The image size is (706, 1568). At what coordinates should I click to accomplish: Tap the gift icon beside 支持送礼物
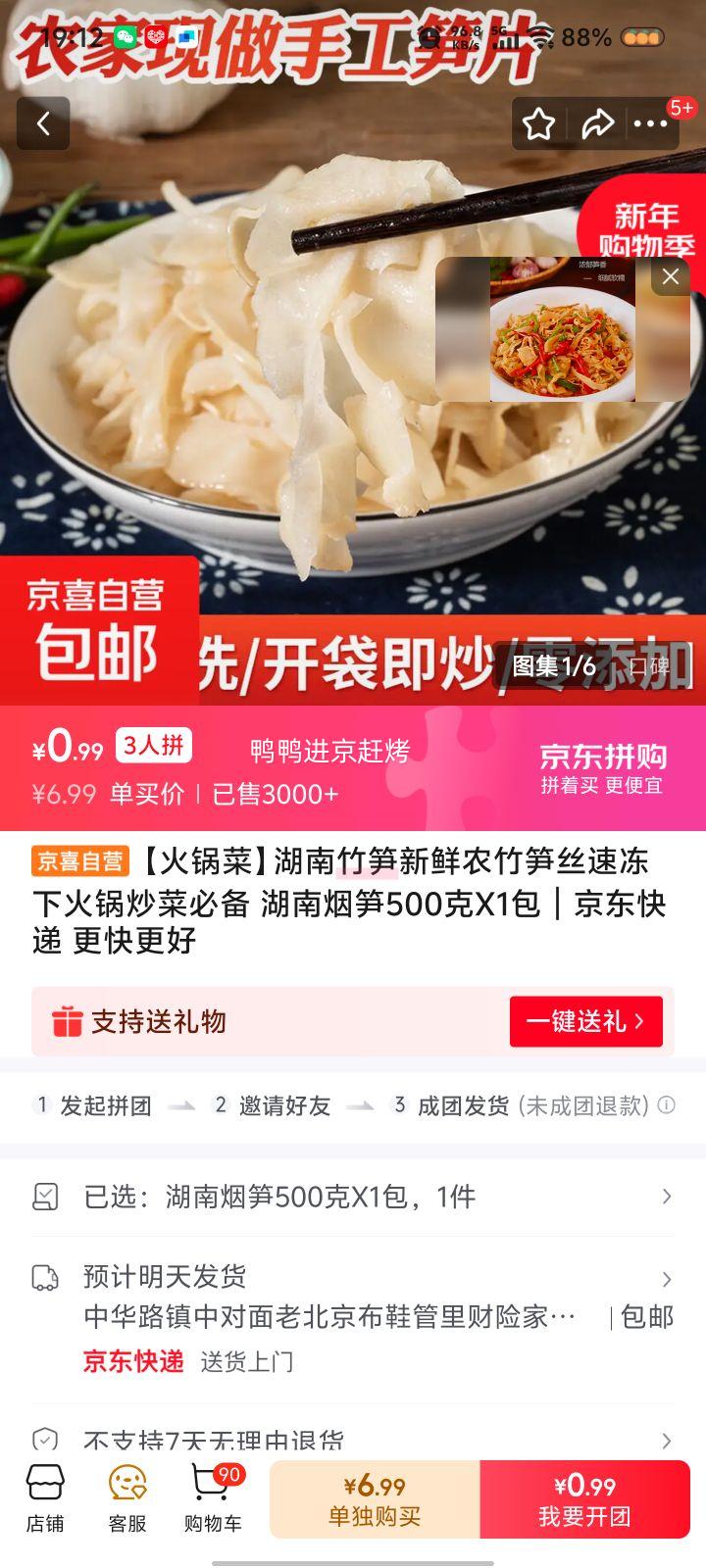(65, 1021)
